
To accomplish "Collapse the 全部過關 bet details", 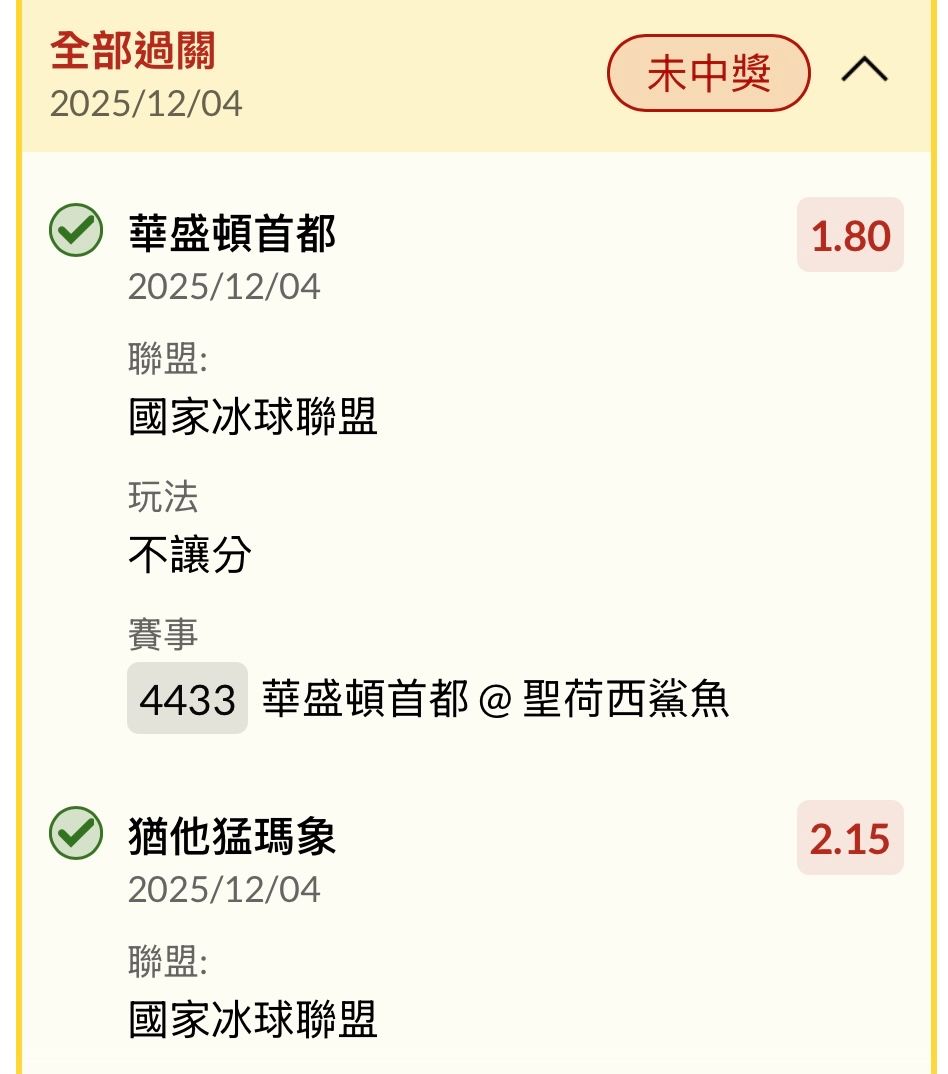I will click(x=864, y=71).
